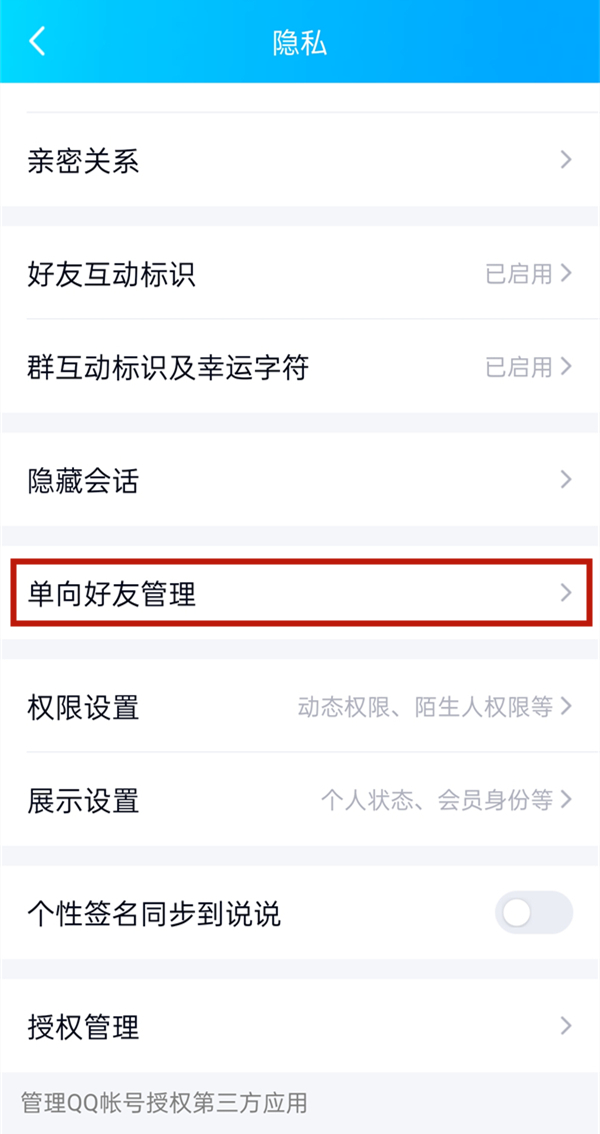The image size is (600, 1134).
Task: Open 好友互动标识 setting
Action: pyautogui.click(x=300, y=273)
